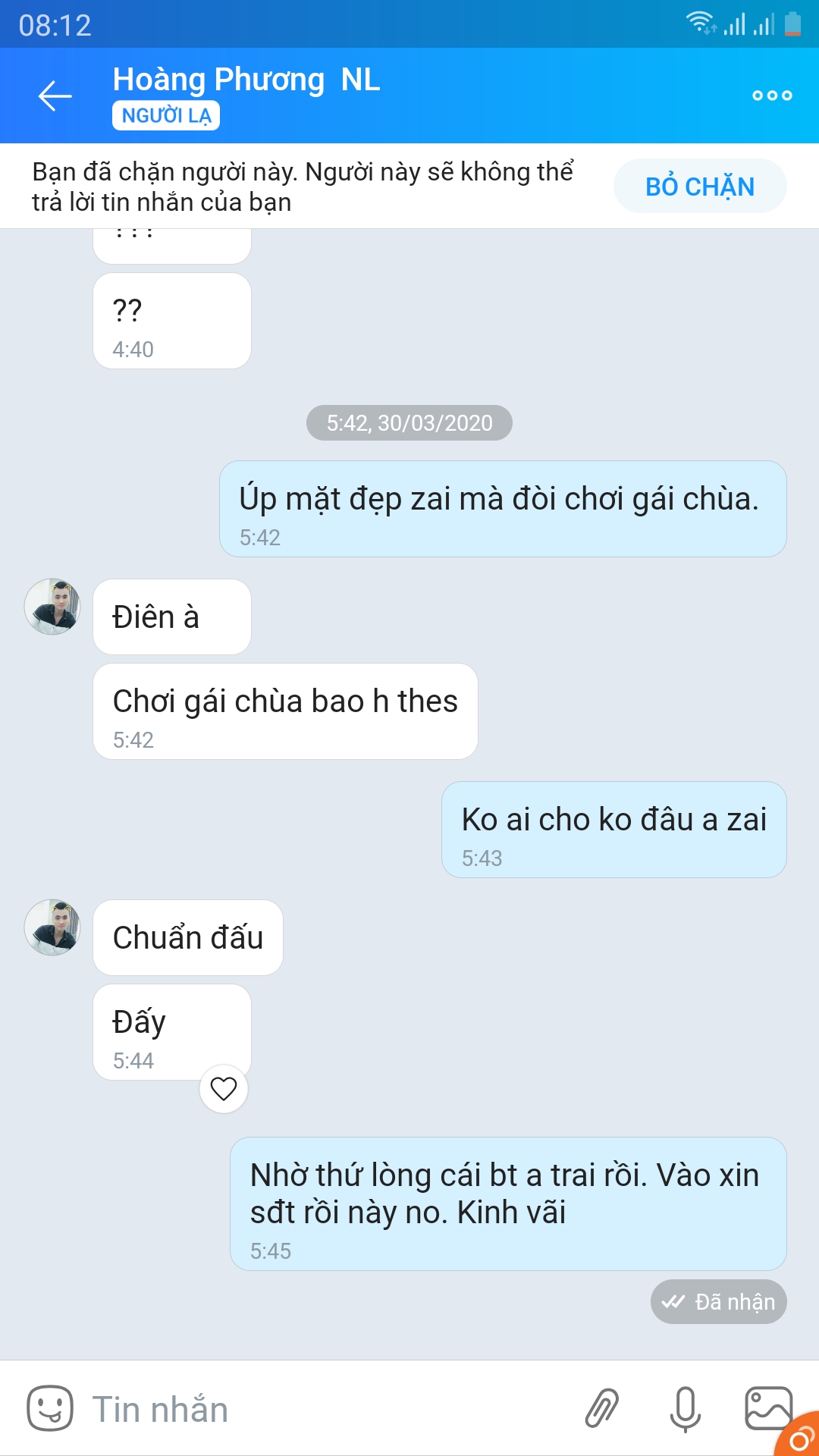Attach a file with the paperclip
This screenshot has width=819, height=1456.
[x=602, y=1409]
